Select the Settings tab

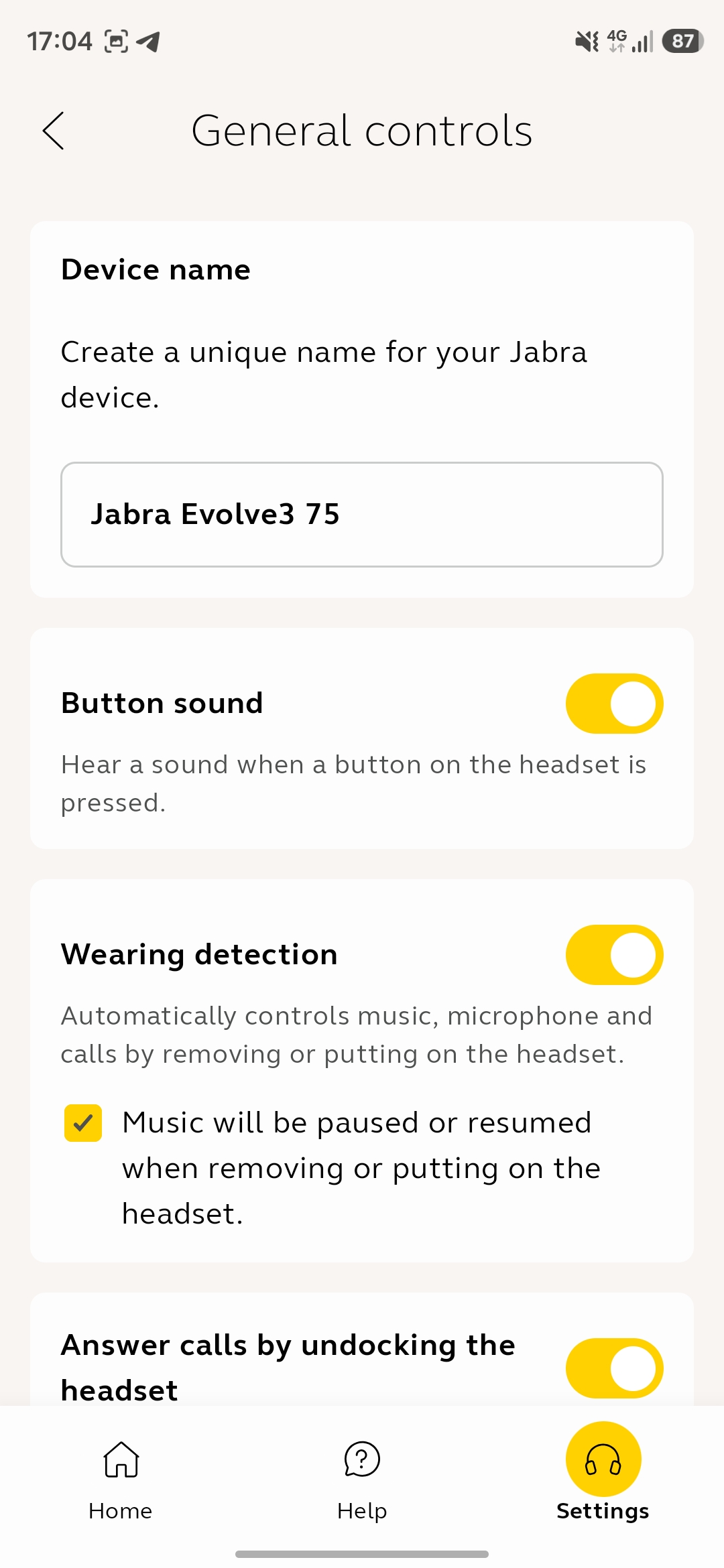coord(603,1478)
